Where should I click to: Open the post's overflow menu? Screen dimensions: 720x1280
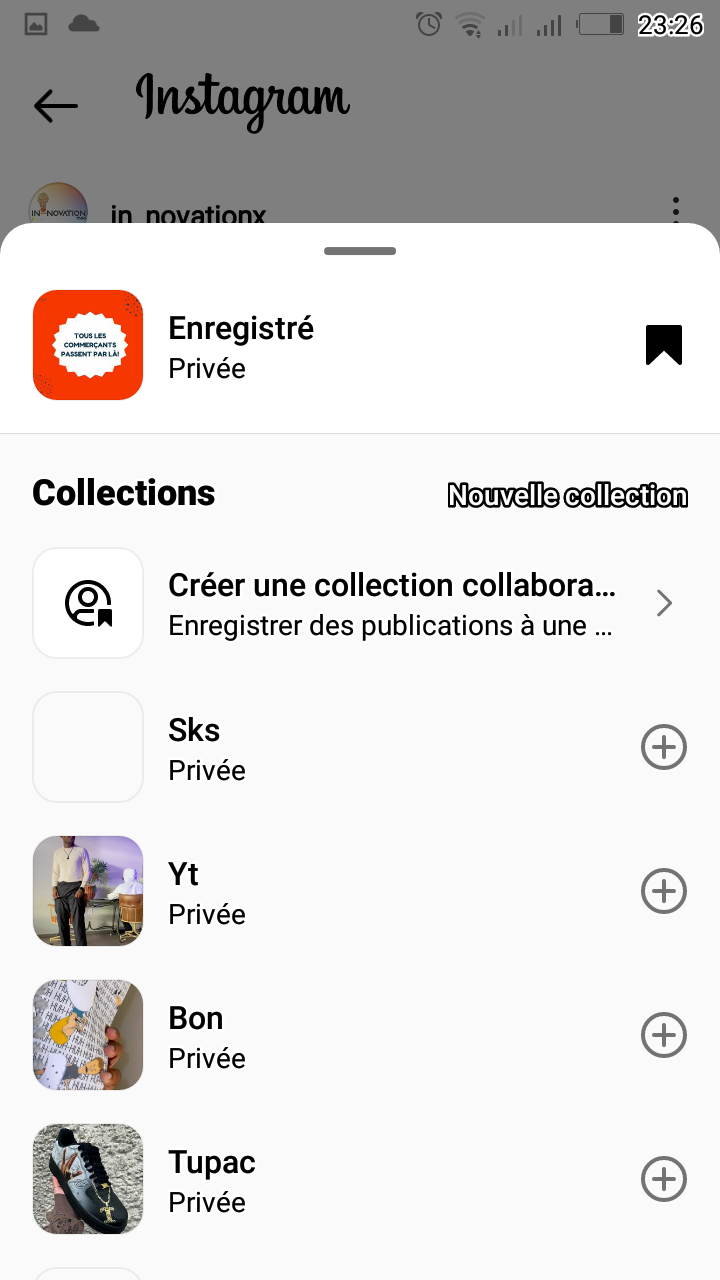point(676,209)
